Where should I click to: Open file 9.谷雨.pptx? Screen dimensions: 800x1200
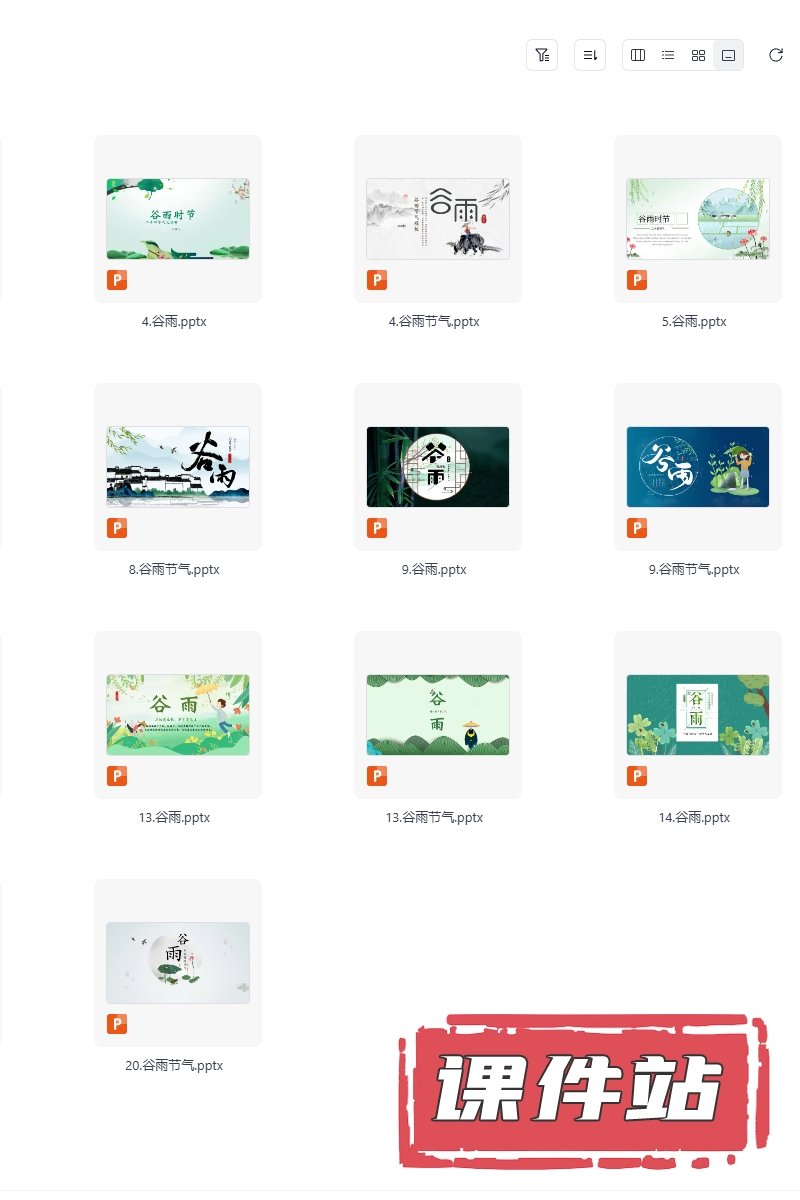coord(438,467)
